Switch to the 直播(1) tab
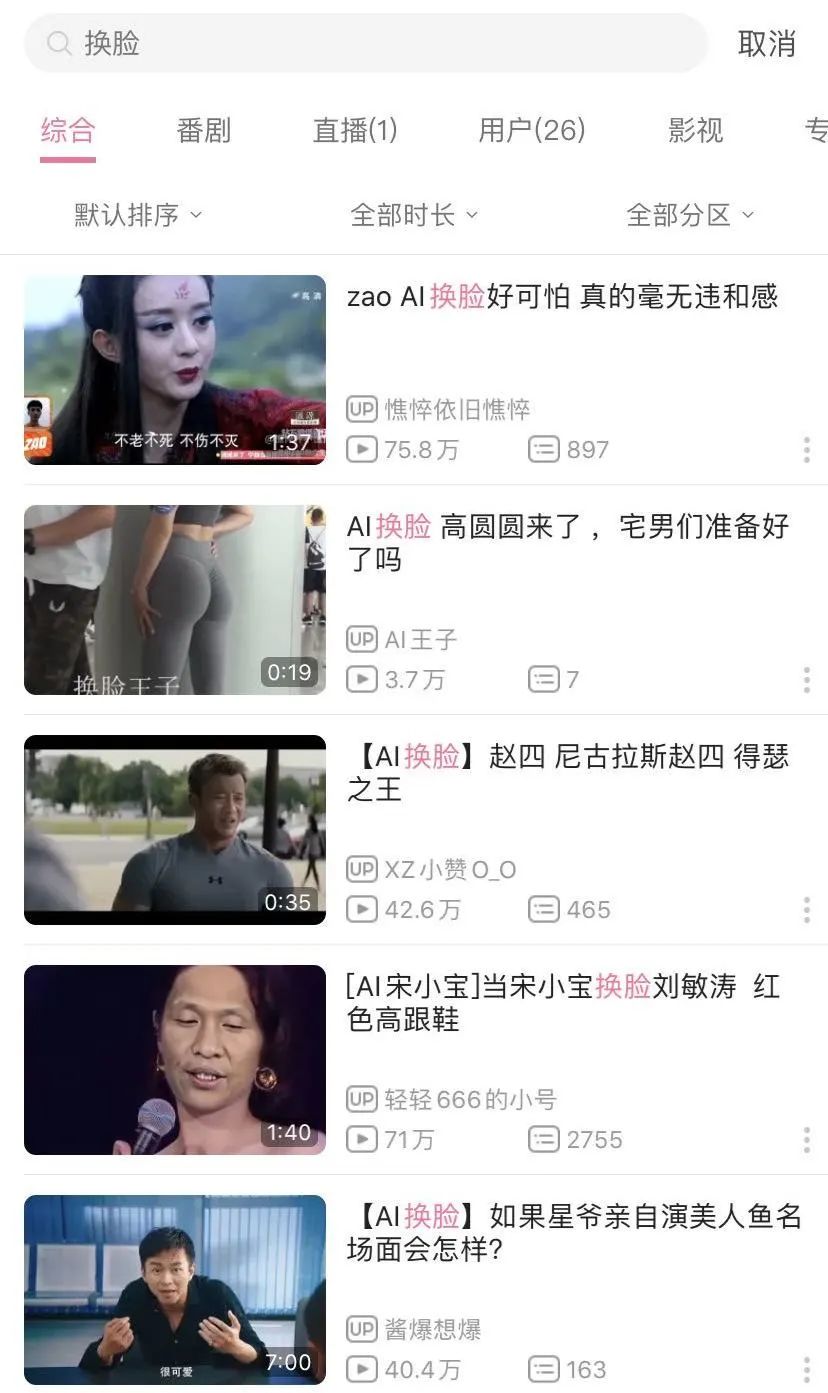The height and width of the screenshot is (1393, 828). click(355, 130)
